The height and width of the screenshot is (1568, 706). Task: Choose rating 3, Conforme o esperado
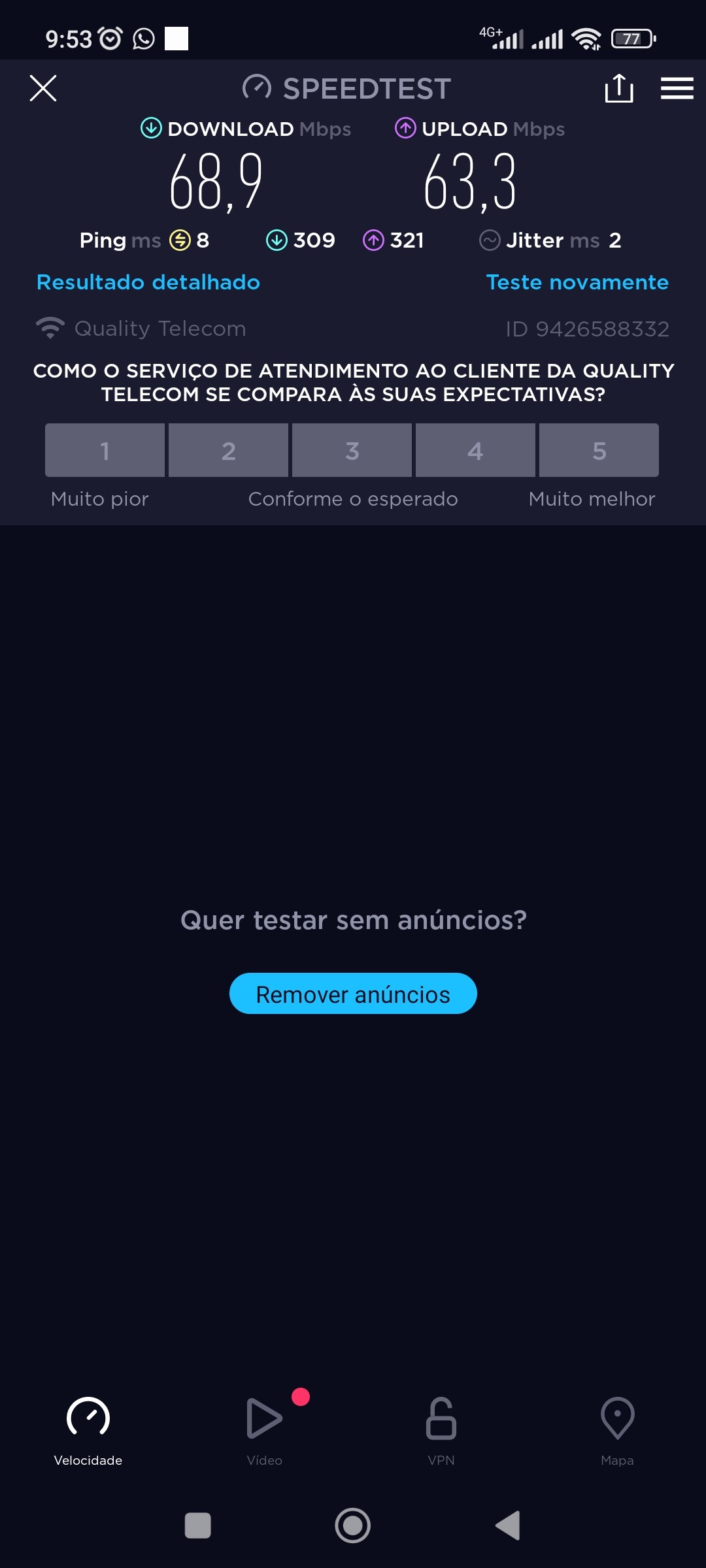(x=352, y=450)
